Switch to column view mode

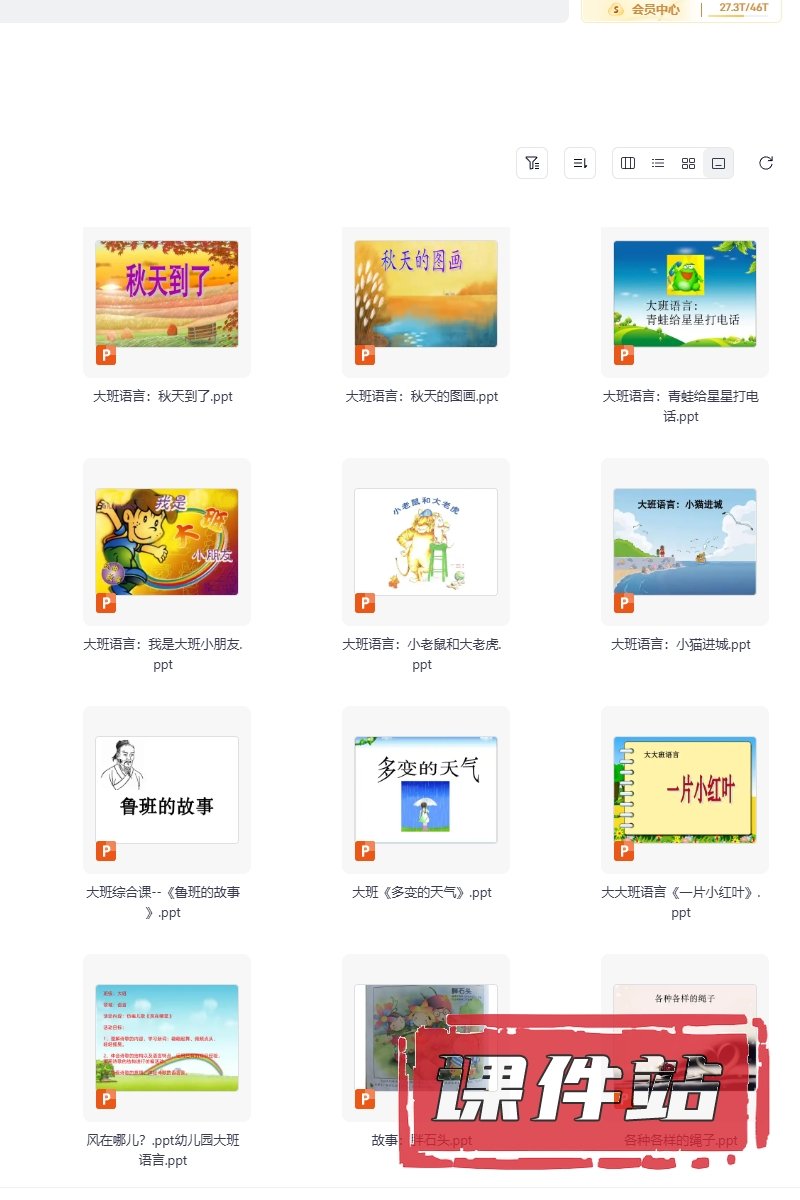click(628, 163)
